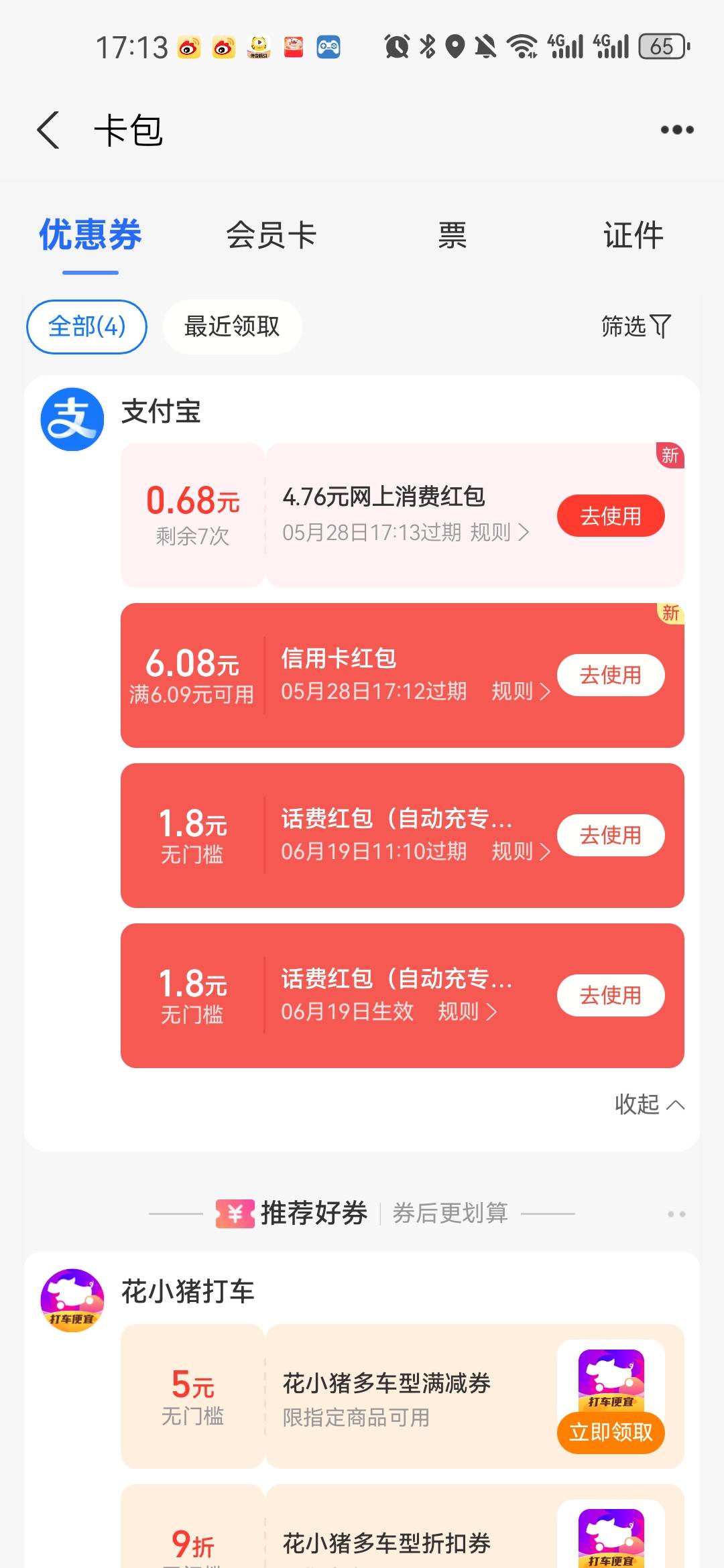Open the three-dot overflow menu
The height and width of the screenshot is (1568, 724).
pos(677,130)
